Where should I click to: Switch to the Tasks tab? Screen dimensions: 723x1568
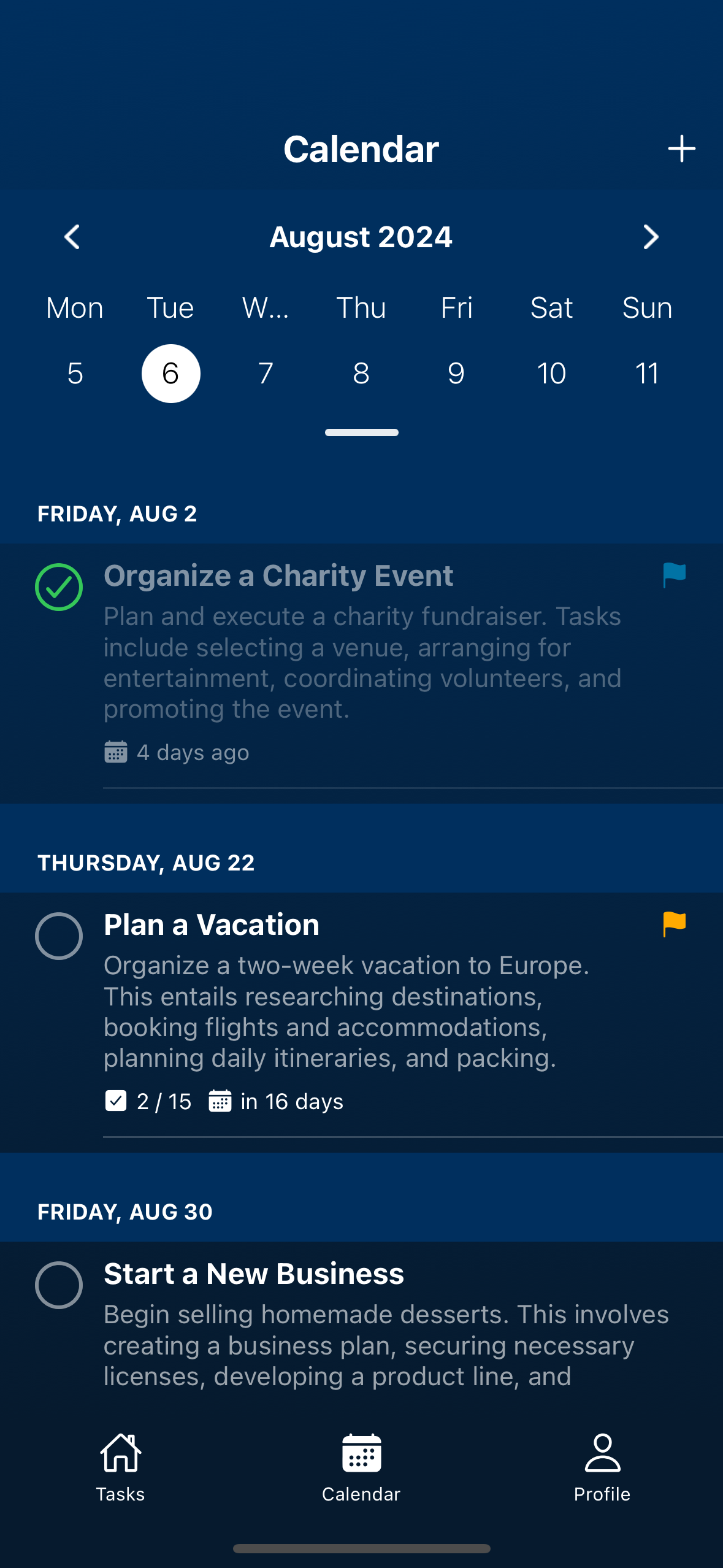pyautogui.click(x=120, y=1468)
